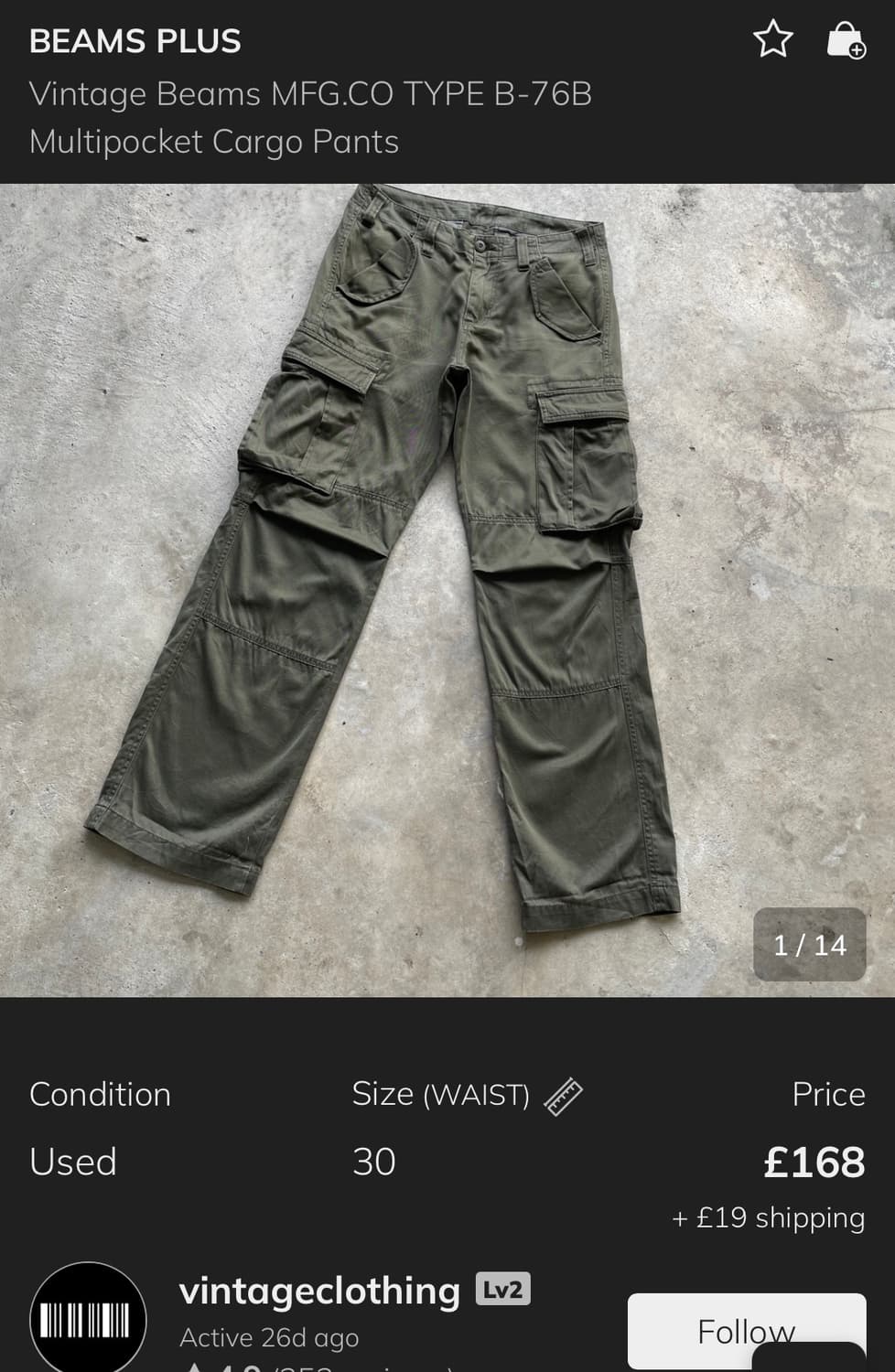The image size is (895, 1372).
Task: Click the Lv2 seller level badge
Action: [503, 1290]
